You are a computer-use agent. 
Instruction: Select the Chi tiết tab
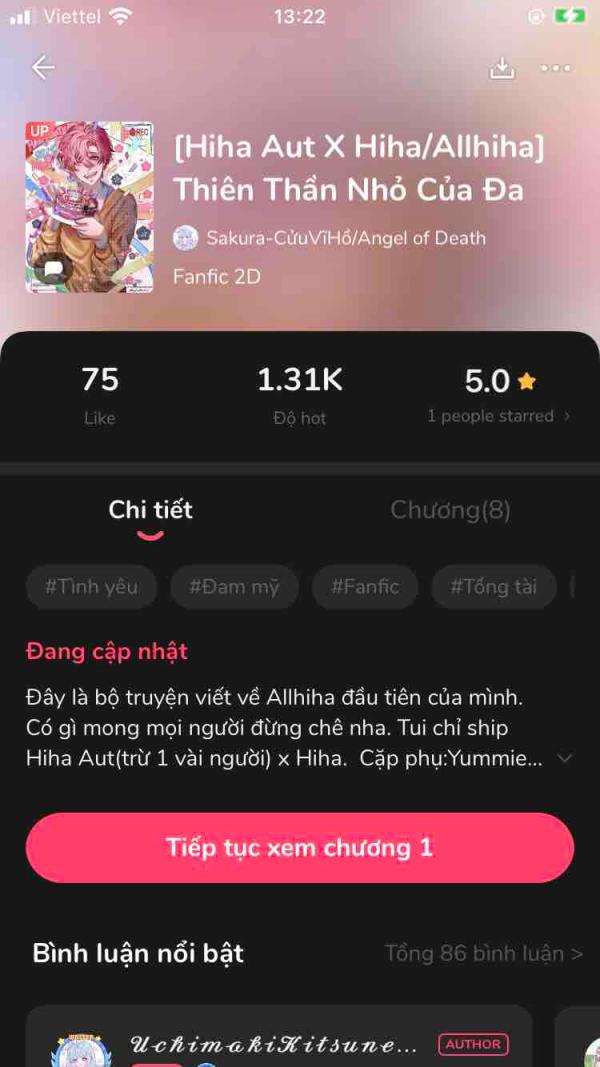click(x=150, y=510)
